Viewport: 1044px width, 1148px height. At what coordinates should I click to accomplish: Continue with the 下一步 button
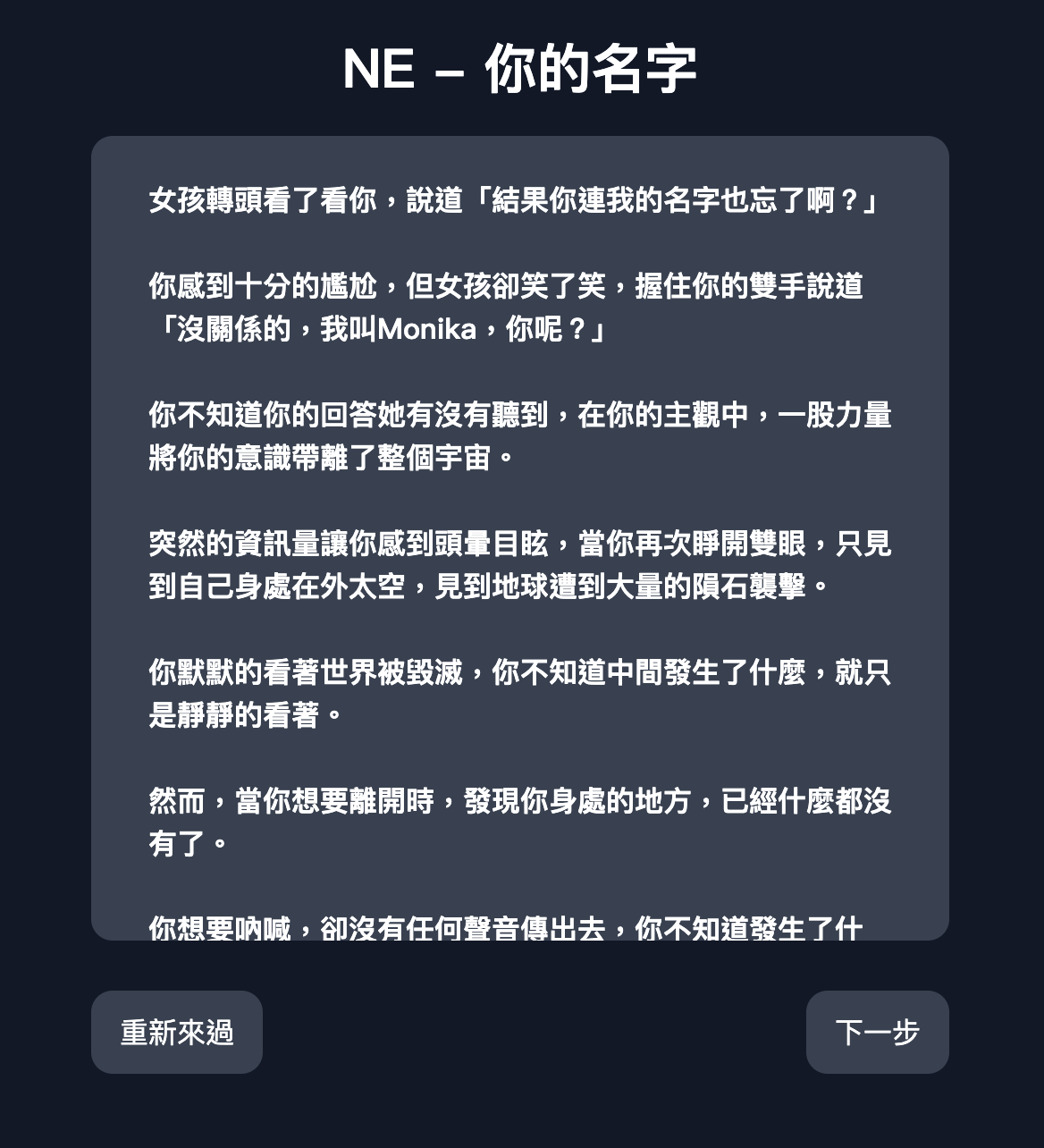[x=877, y=1032]
